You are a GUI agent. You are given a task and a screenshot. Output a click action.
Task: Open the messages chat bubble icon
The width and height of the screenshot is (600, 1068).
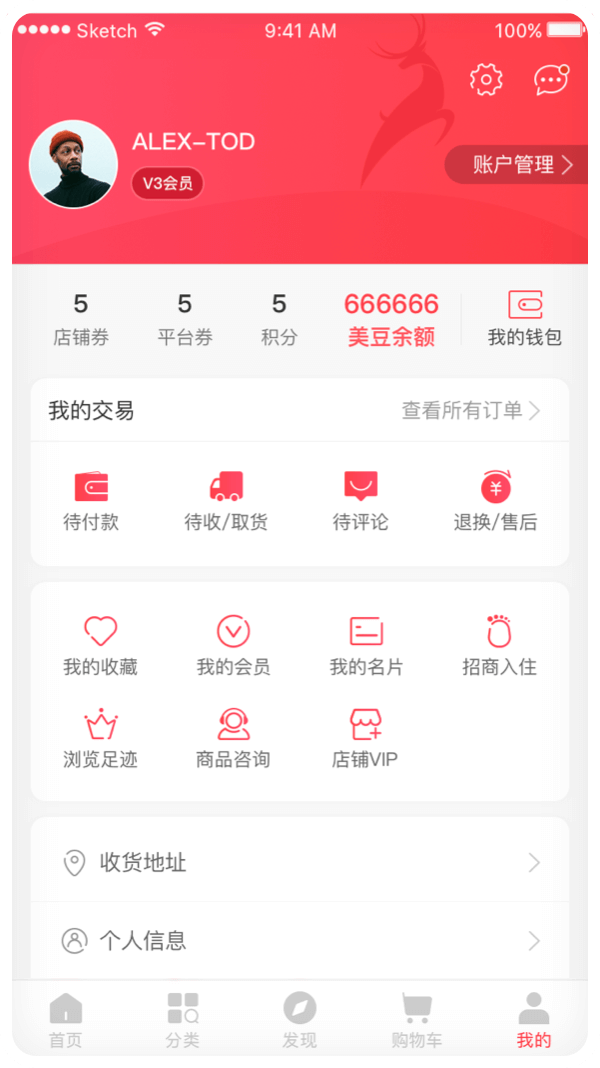point(551,79)
